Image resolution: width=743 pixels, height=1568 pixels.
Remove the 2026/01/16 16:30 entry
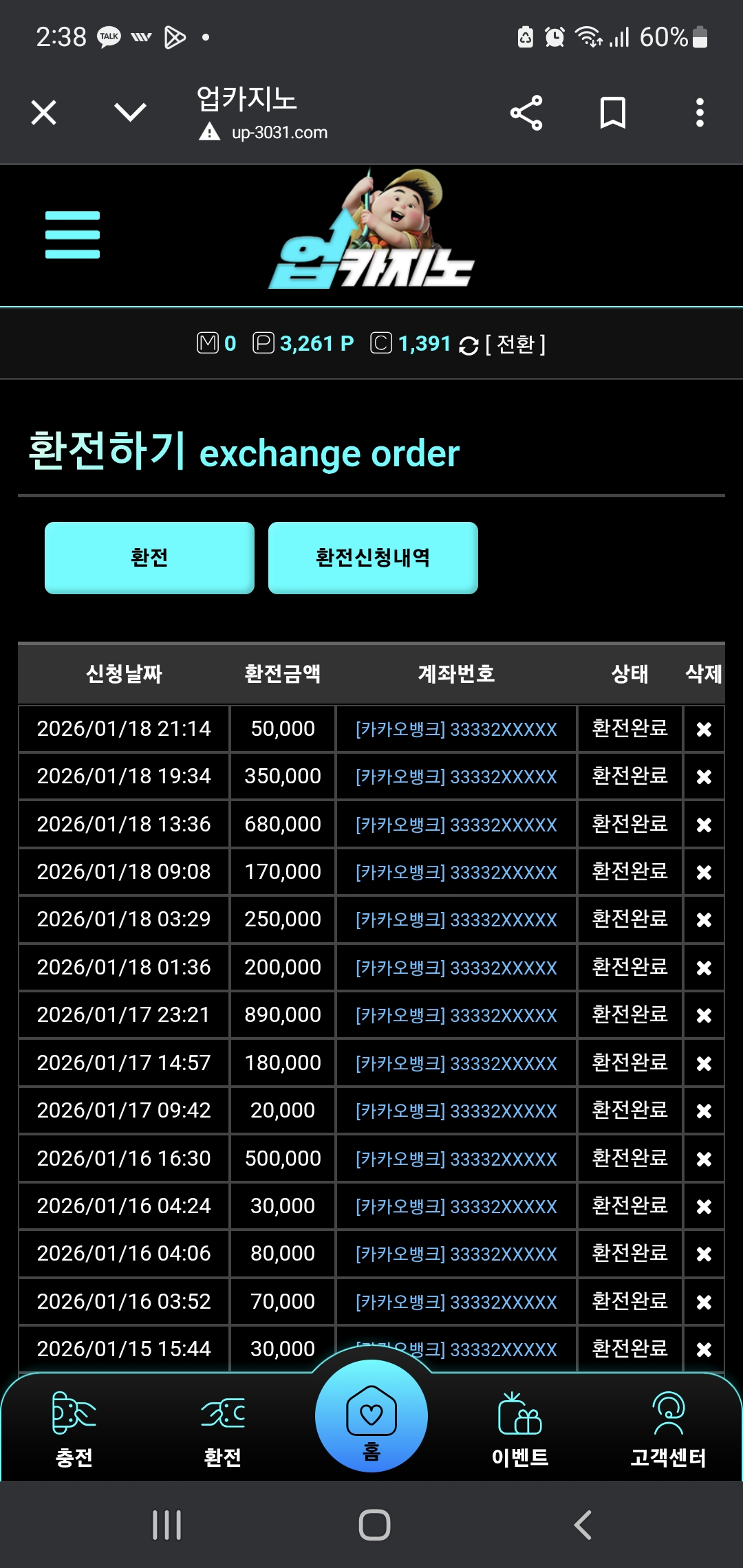704,1159
